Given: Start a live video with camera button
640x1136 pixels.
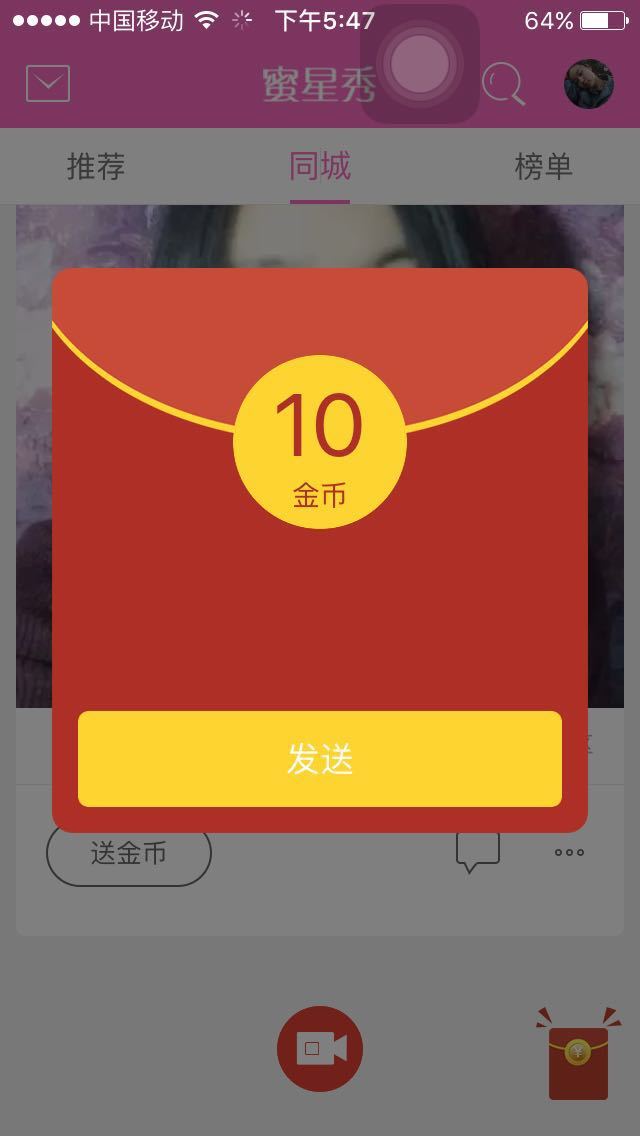Looking at the screenshot, I should 320,1049.
